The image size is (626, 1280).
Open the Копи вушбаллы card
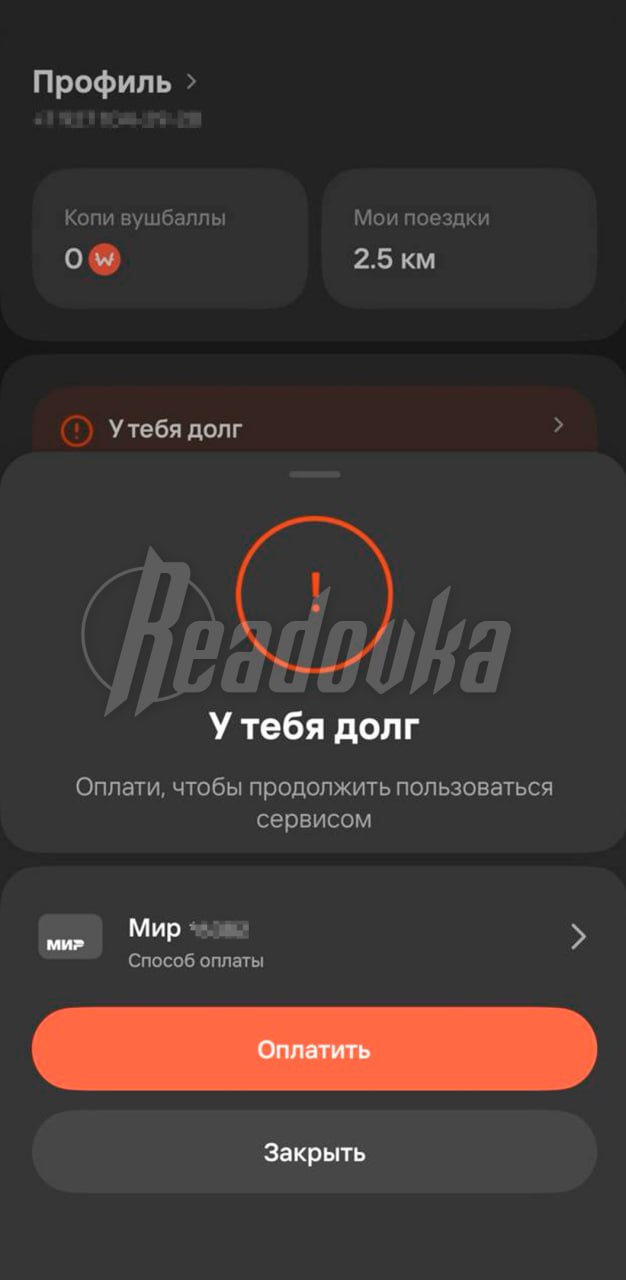pos(170,238)
